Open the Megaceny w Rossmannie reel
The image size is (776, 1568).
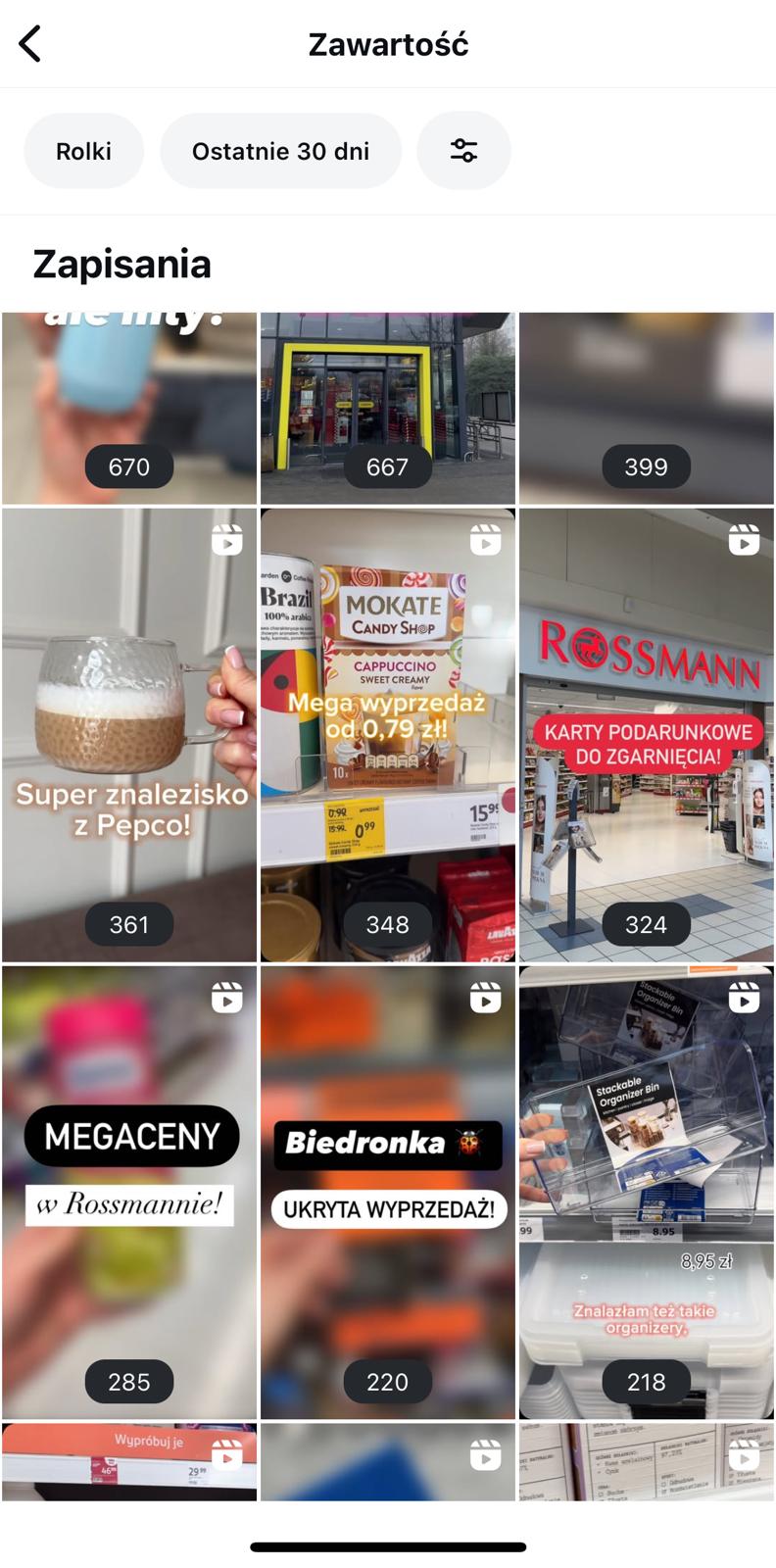pyautogui.click(x=128, y=1191)
